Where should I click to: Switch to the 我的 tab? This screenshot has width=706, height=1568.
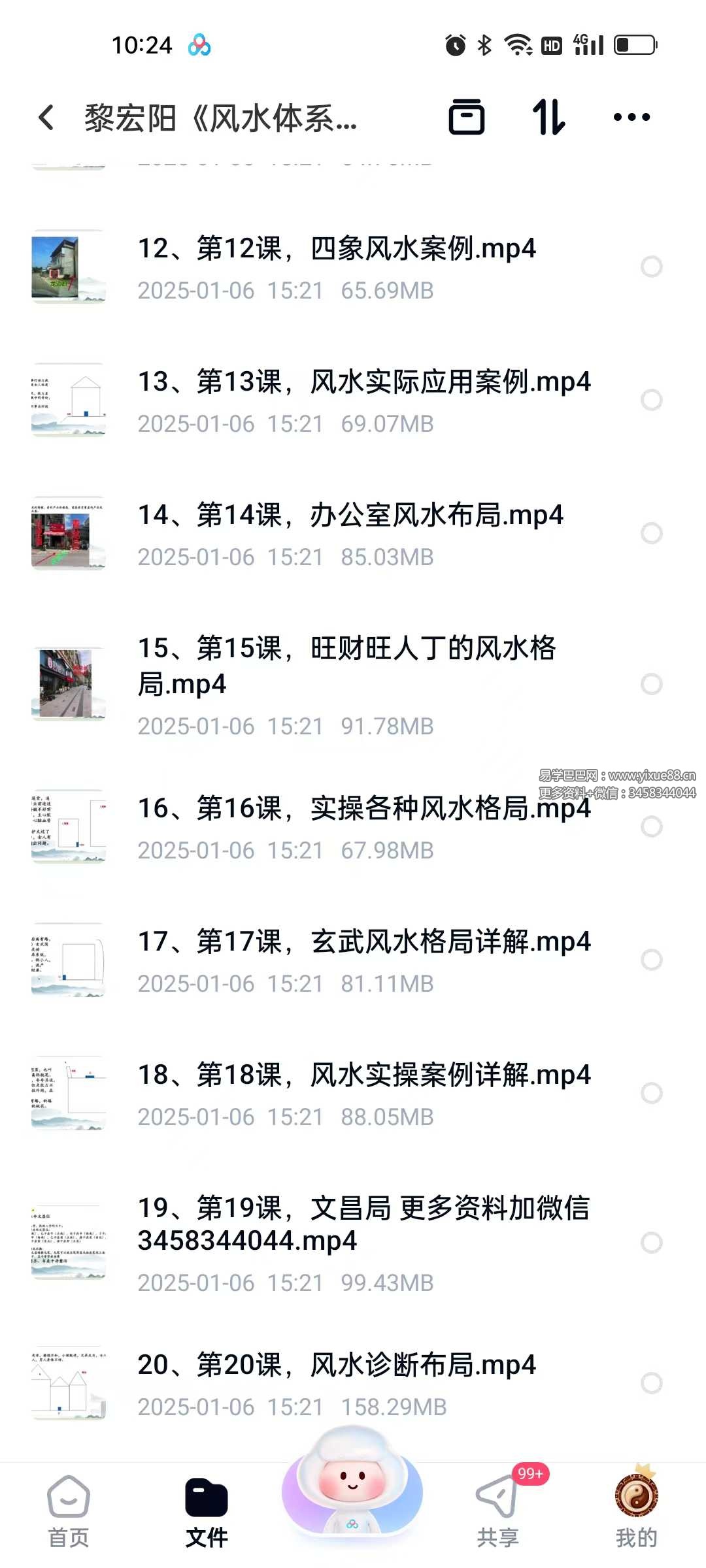coord(636,1512)
